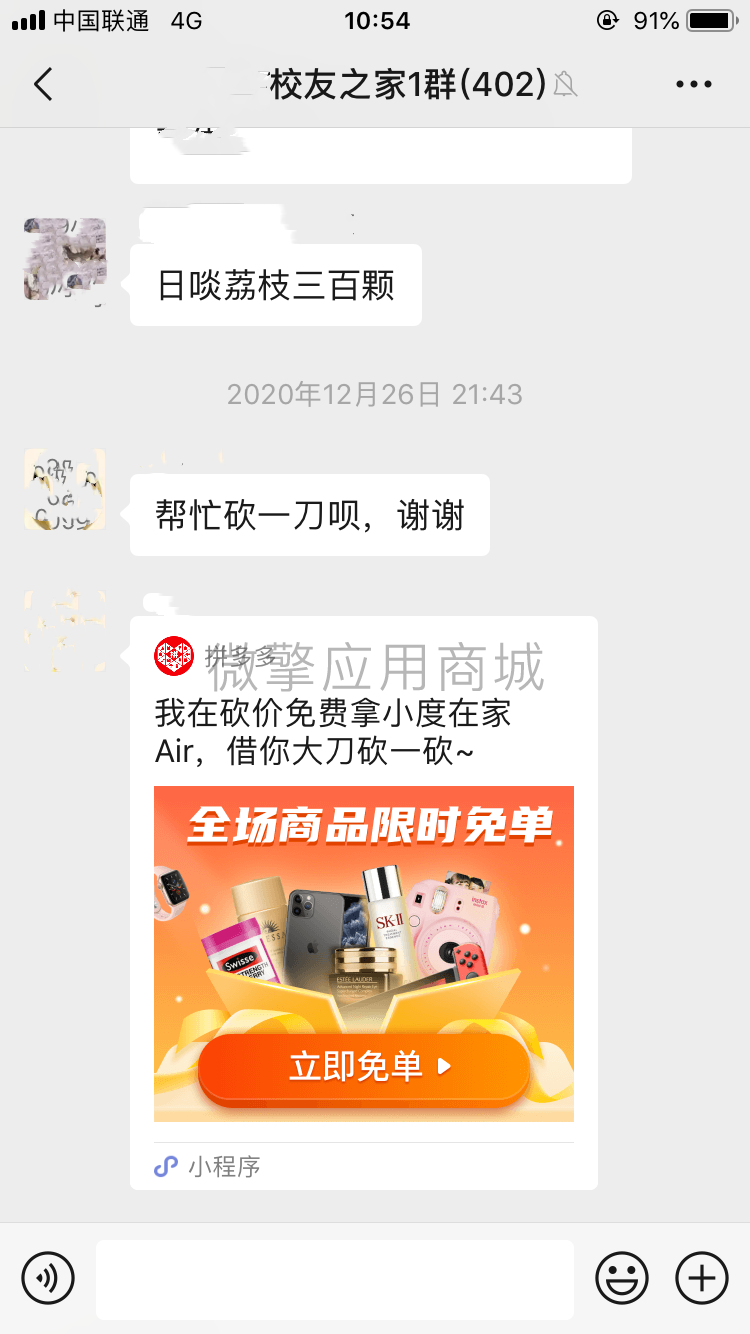Image resolution: width=750 pixels, height=1334 pixels.
Task: Open the plus attachments menu
Action: point(702,1277)
